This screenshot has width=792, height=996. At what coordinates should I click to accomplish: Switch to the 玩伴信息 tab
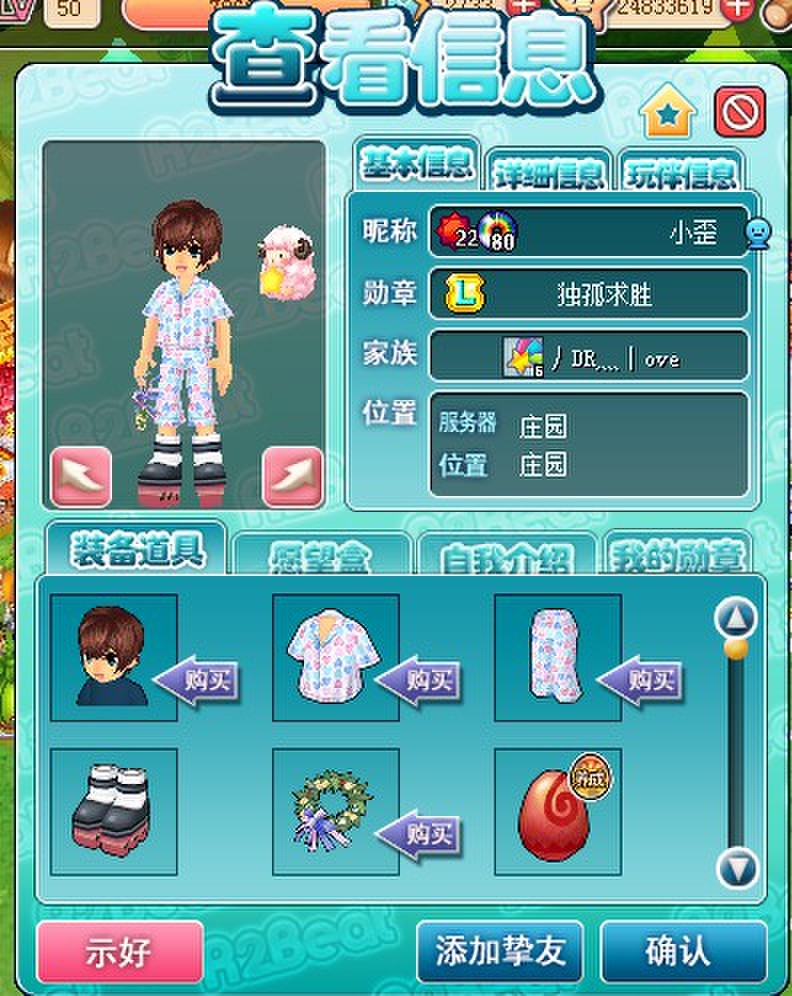point(682,174)
